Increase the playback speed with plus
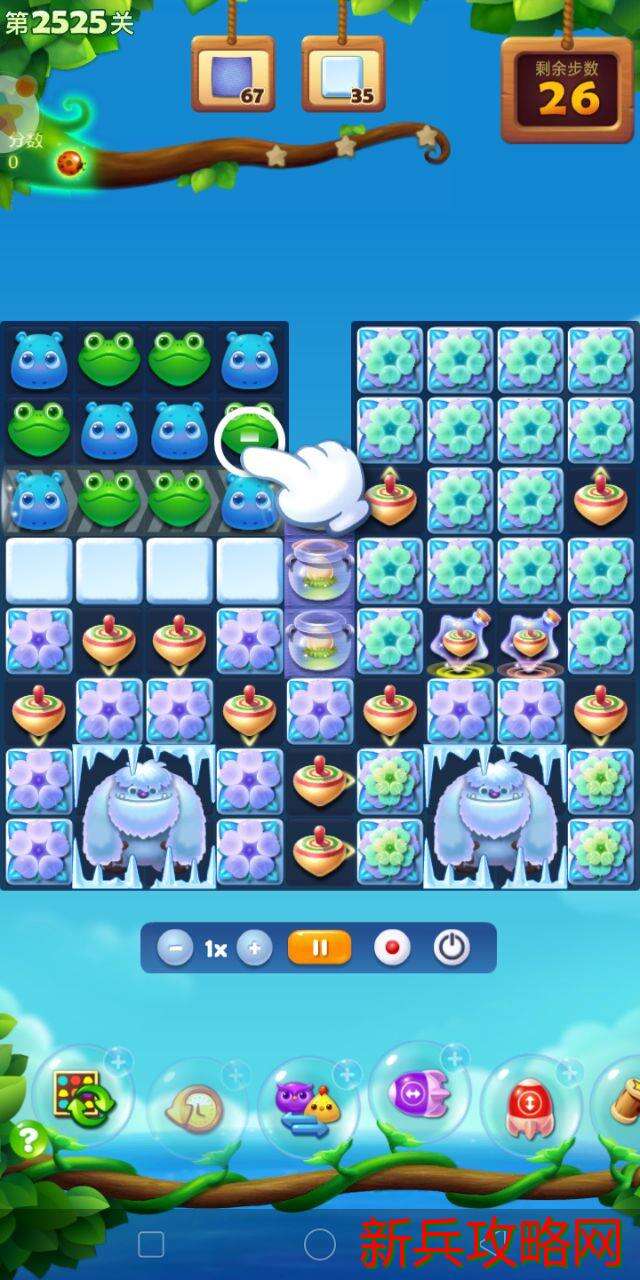 click(255, 948)
